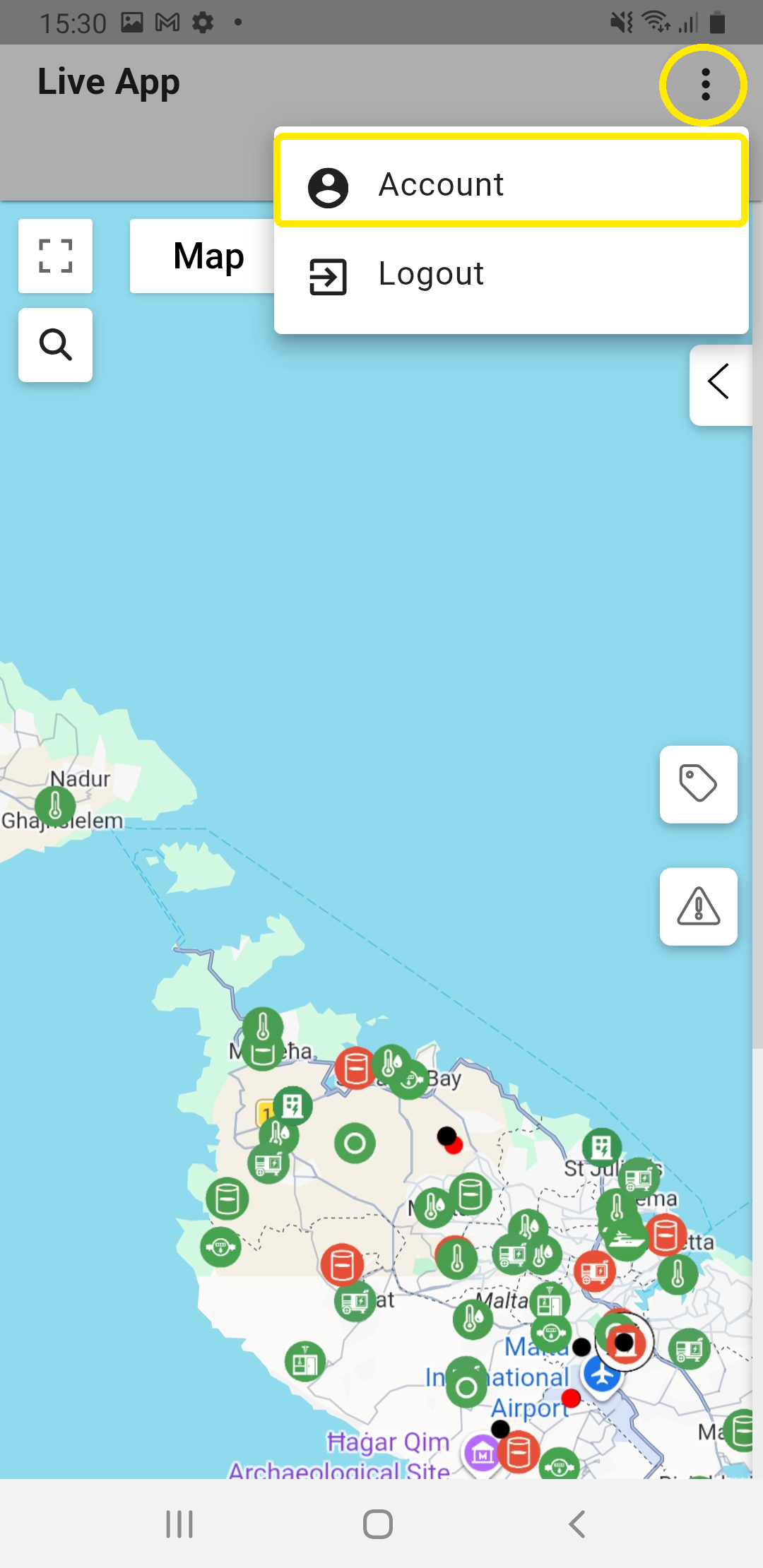This screenshot has height=1568, width=763.
Task: Tap the thermometer marker near Nadur
Action: pyautogui.click(x=55, y=806)
